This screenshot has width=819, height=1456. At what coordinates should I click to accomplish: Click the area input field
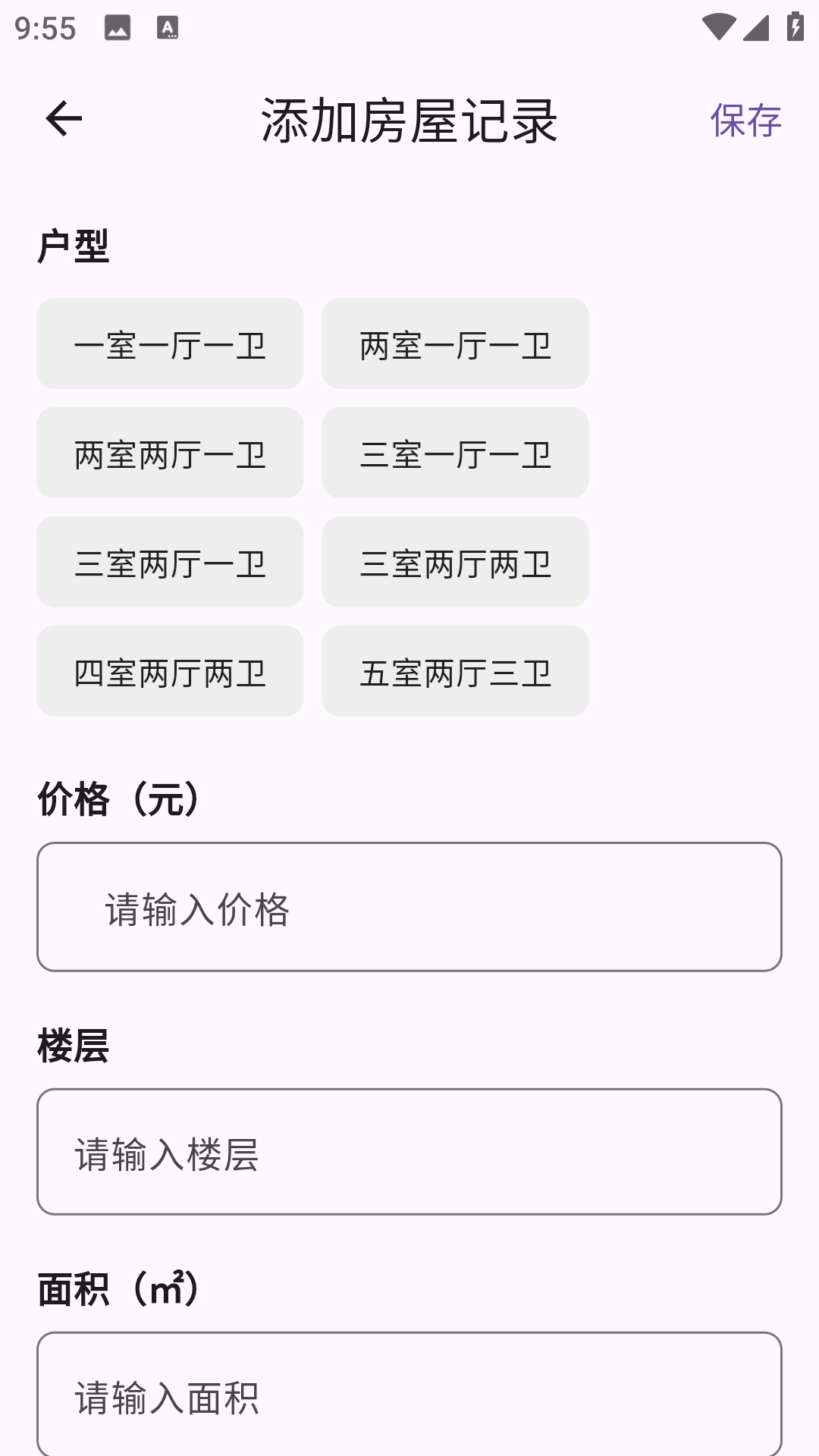(409, 1401)
